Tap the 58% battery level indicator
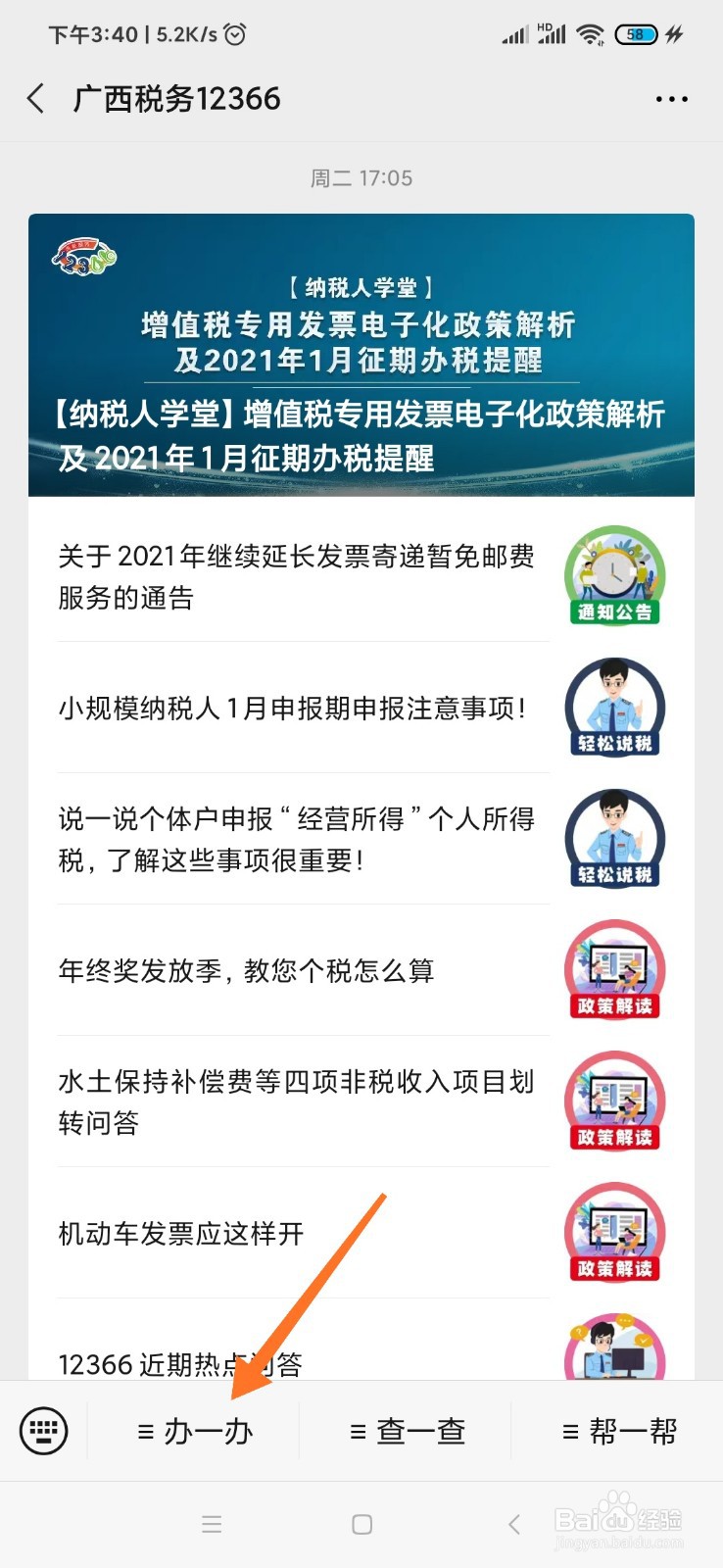This screenshot has height=1568, width=723. [635, 34]
